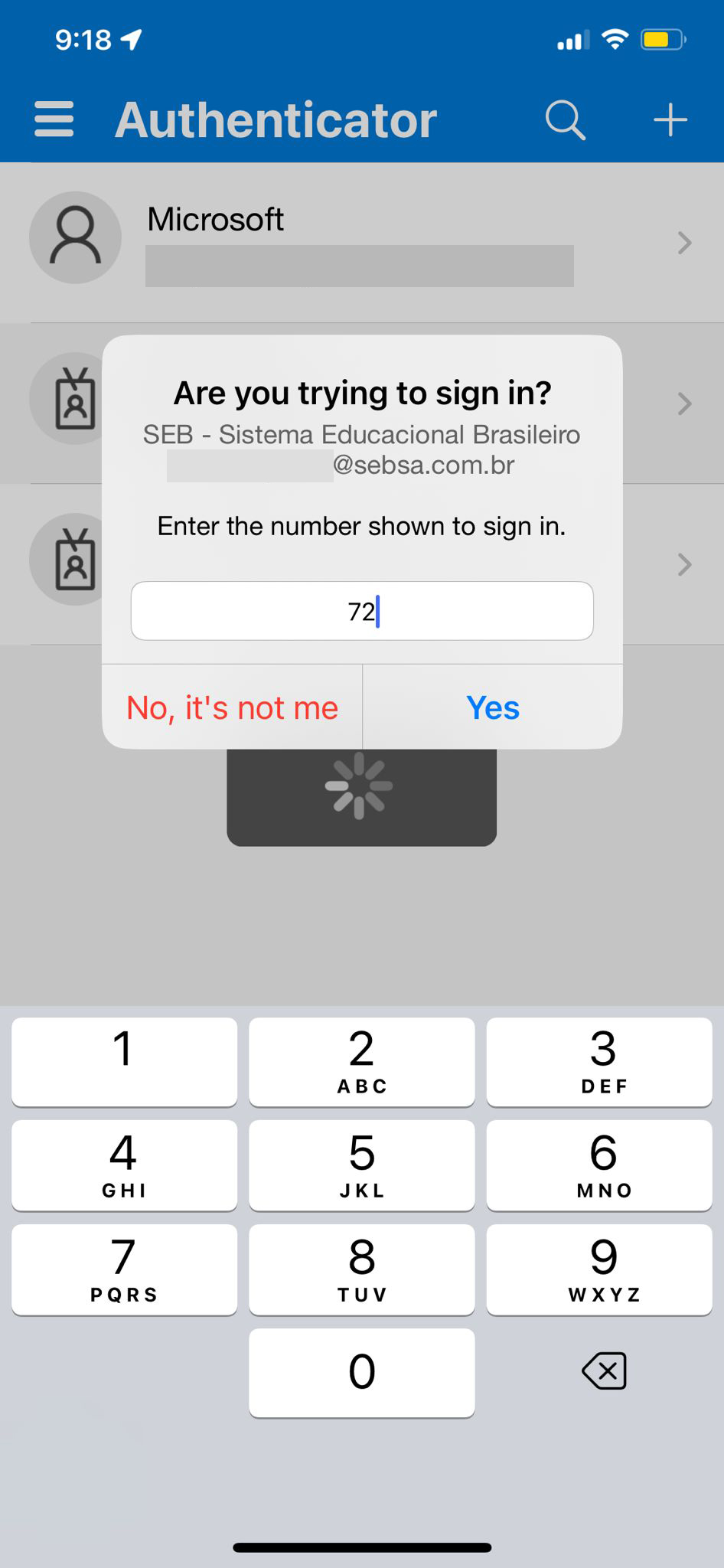
Task: Confirm sign-in with Yes
Action: coord(493,707)
